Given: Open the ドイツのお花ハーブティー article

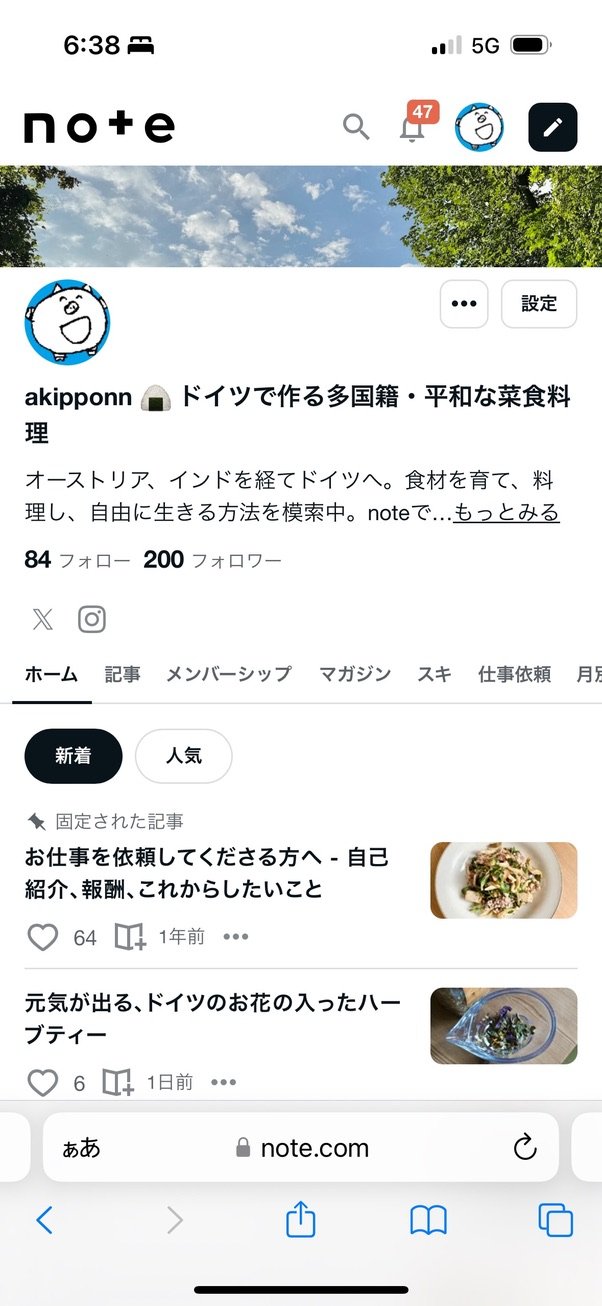Looking at the screenshot, I should tap(212, 1018).
